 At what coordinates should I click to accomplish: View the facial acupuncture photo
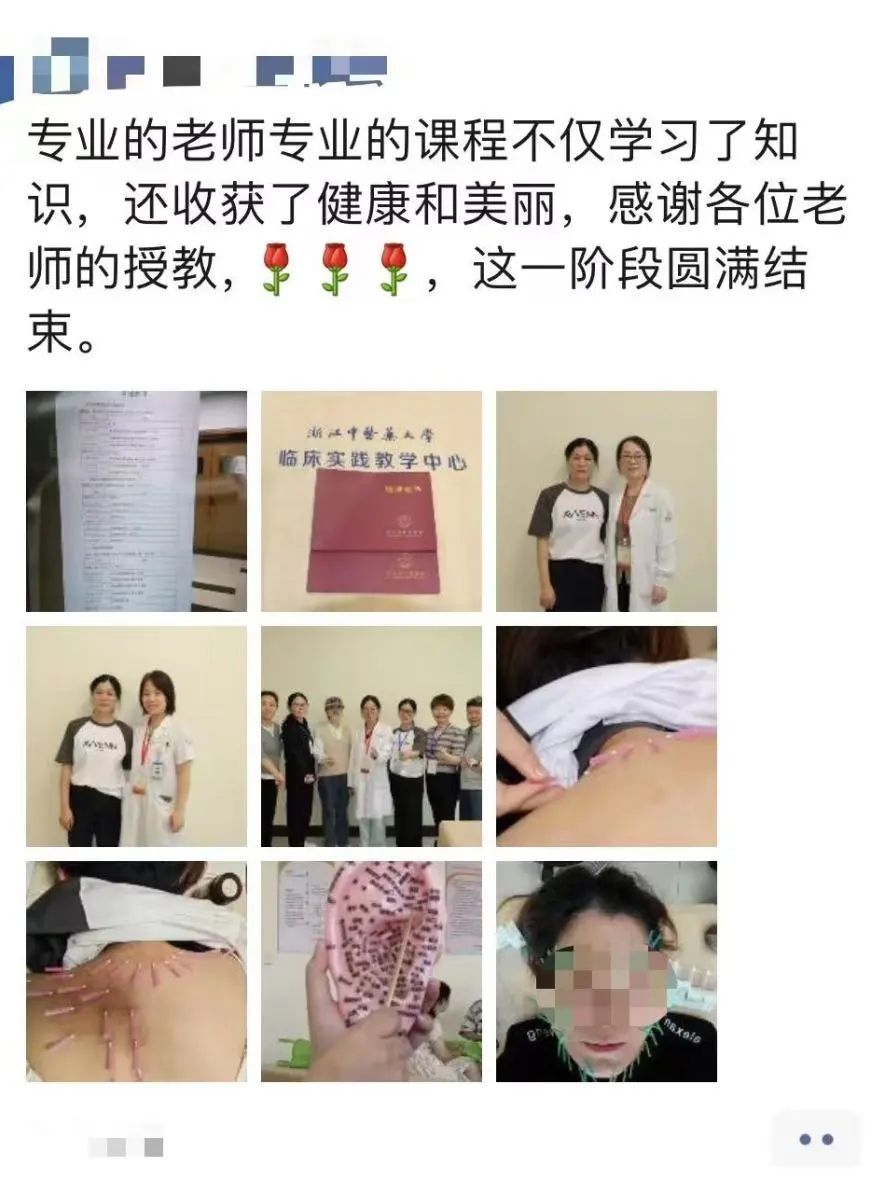tap(606, 971)
